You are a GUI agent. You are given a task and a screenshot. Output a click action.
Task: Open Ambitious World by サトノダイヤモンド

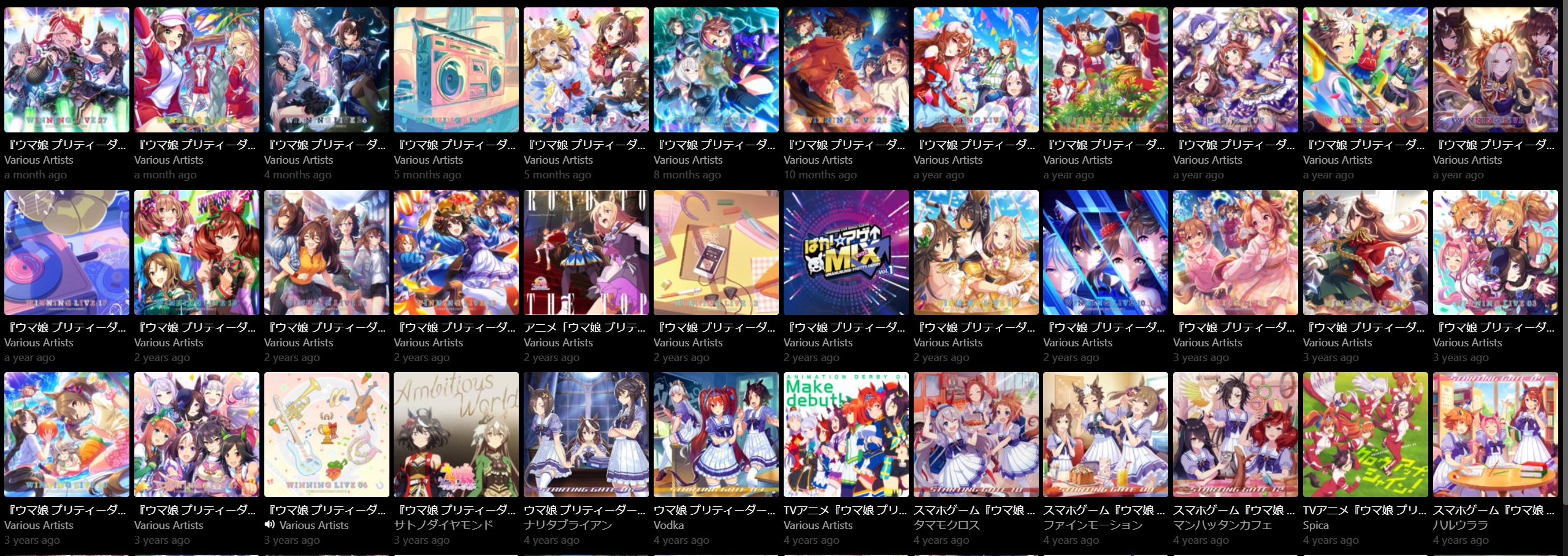(456, 435)
